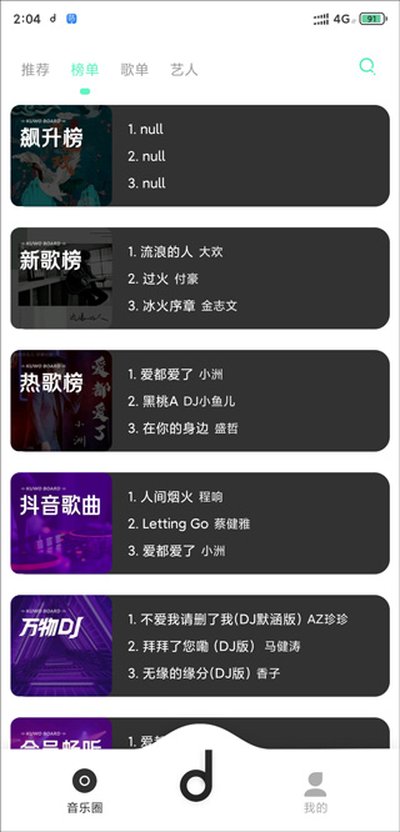The image size is (400, 832).
Task: Open the 热歌榜 chart card
Action: click(x=200, y=401)
